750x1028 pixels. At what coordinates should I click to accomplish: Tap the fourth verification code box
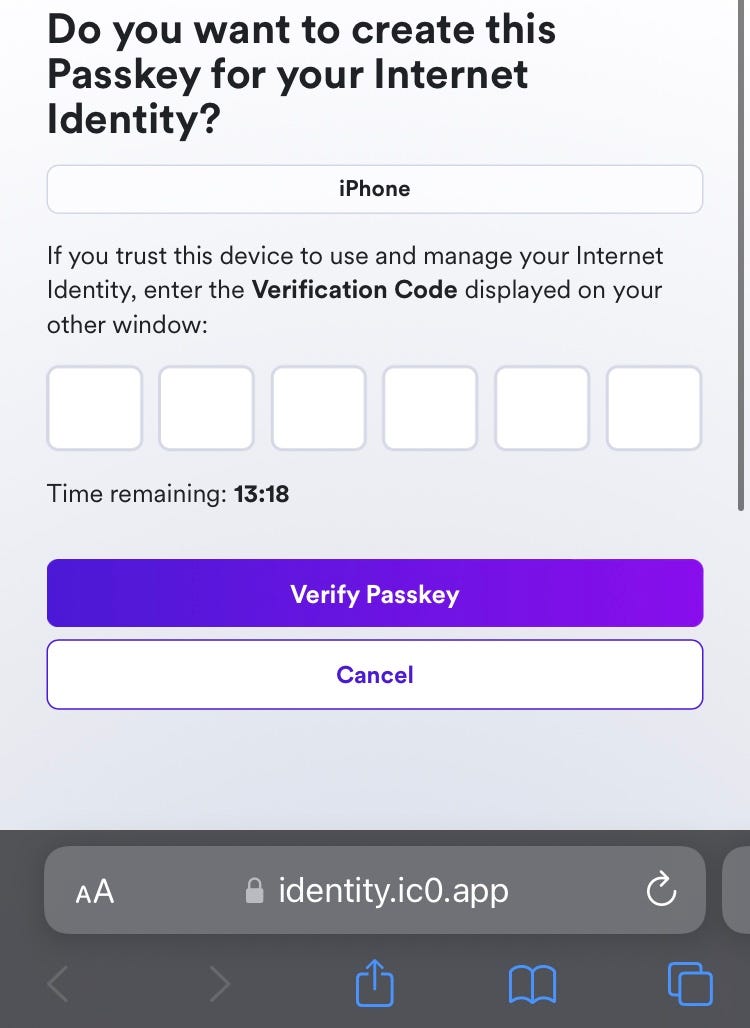[x=430, y=407]
